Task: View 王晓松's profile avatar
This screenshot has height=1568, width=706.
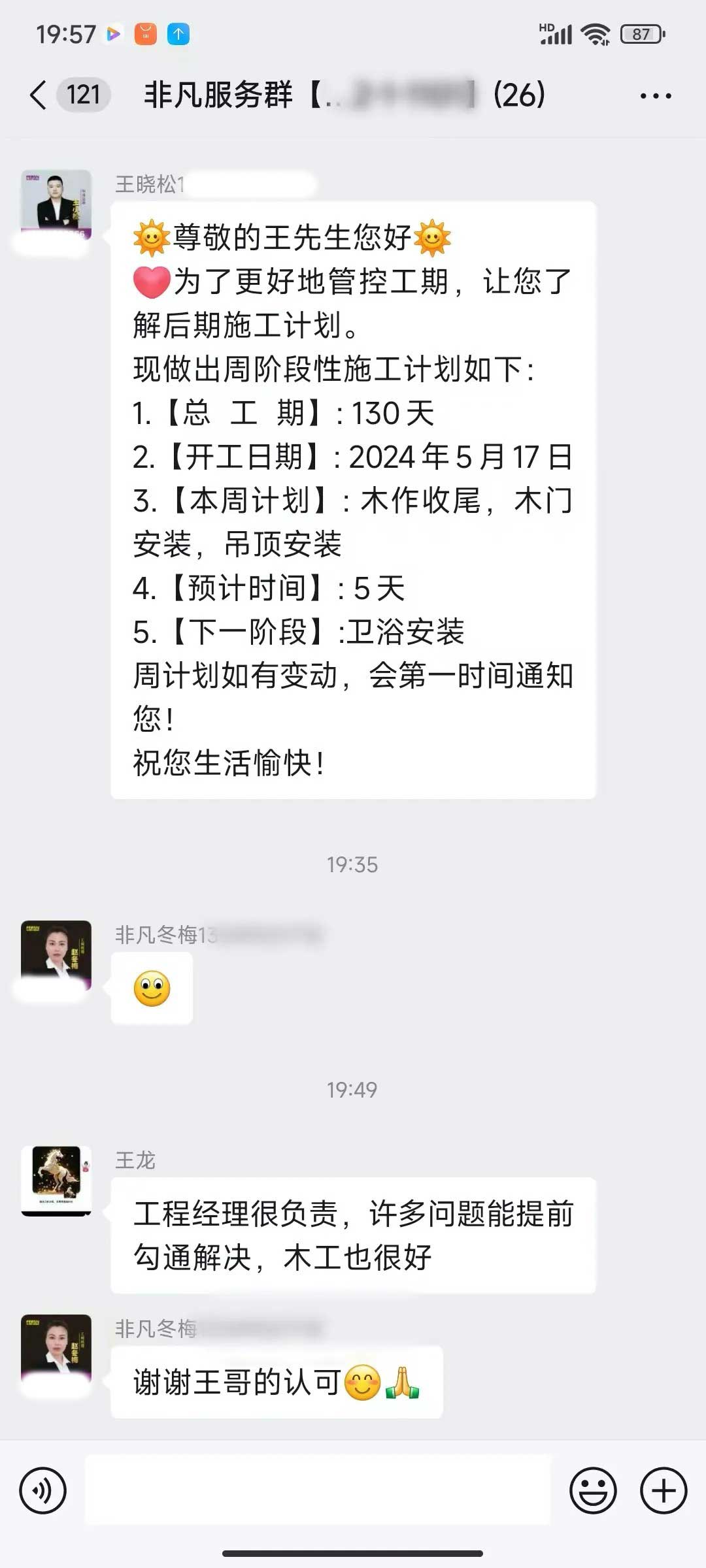Action: coord(56,204)
